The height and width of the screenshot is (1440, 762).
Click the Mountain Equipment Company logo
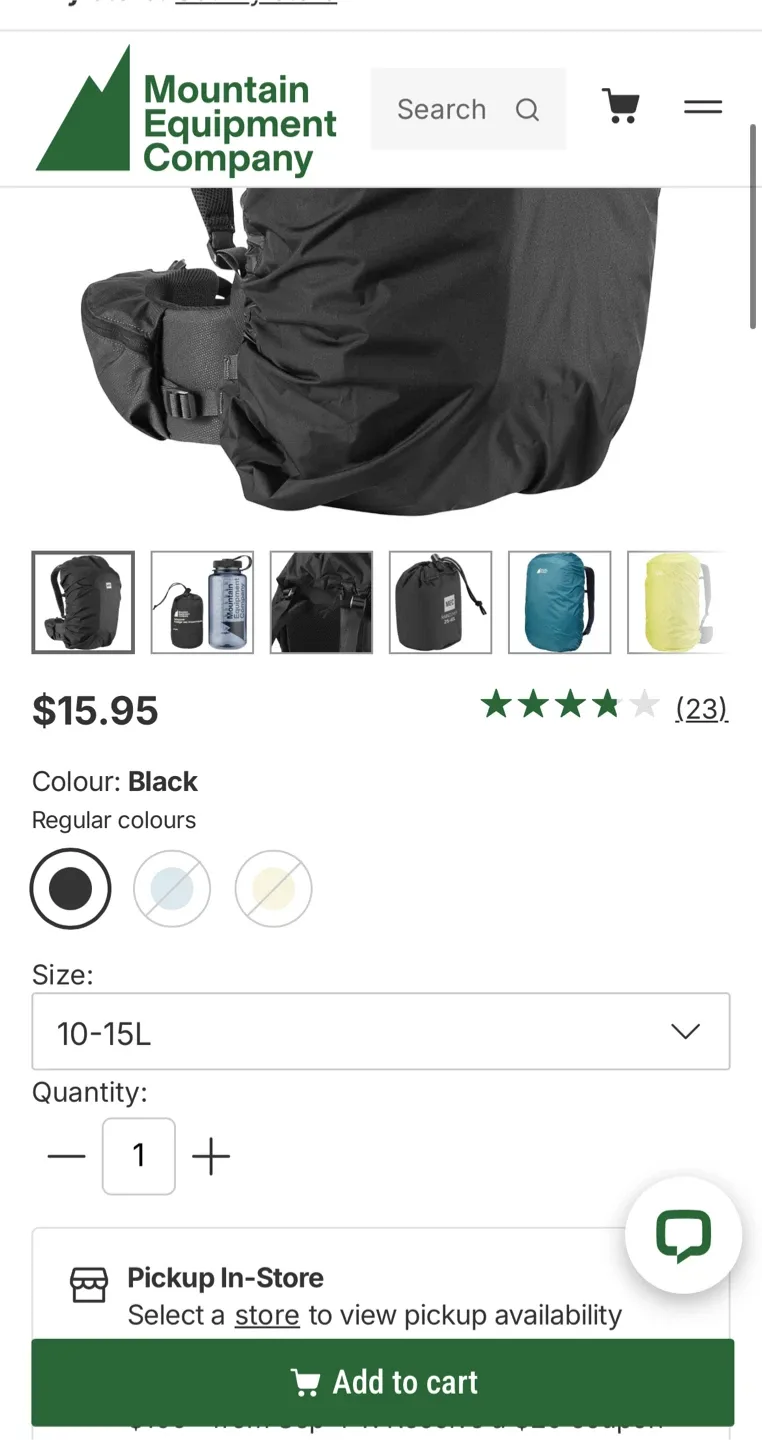click(185, 109)
